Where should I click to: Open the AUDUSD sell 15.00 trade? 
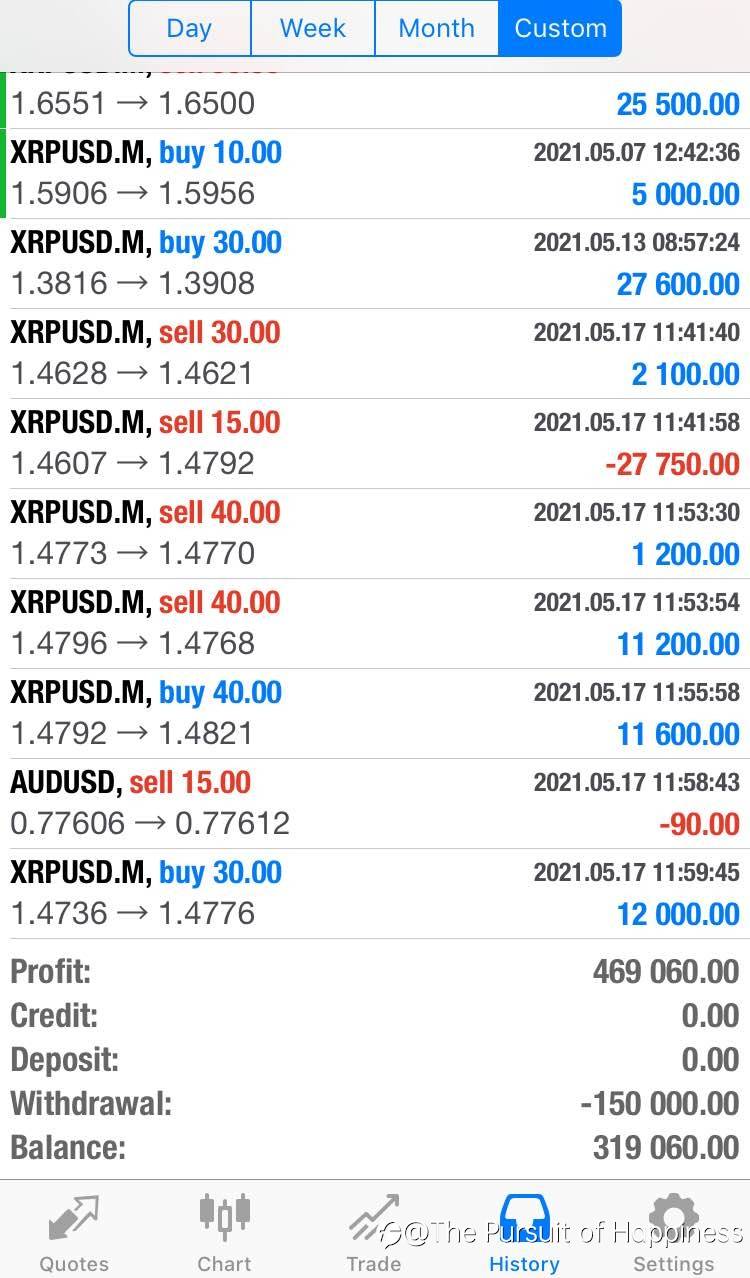(x=375, y=804)
